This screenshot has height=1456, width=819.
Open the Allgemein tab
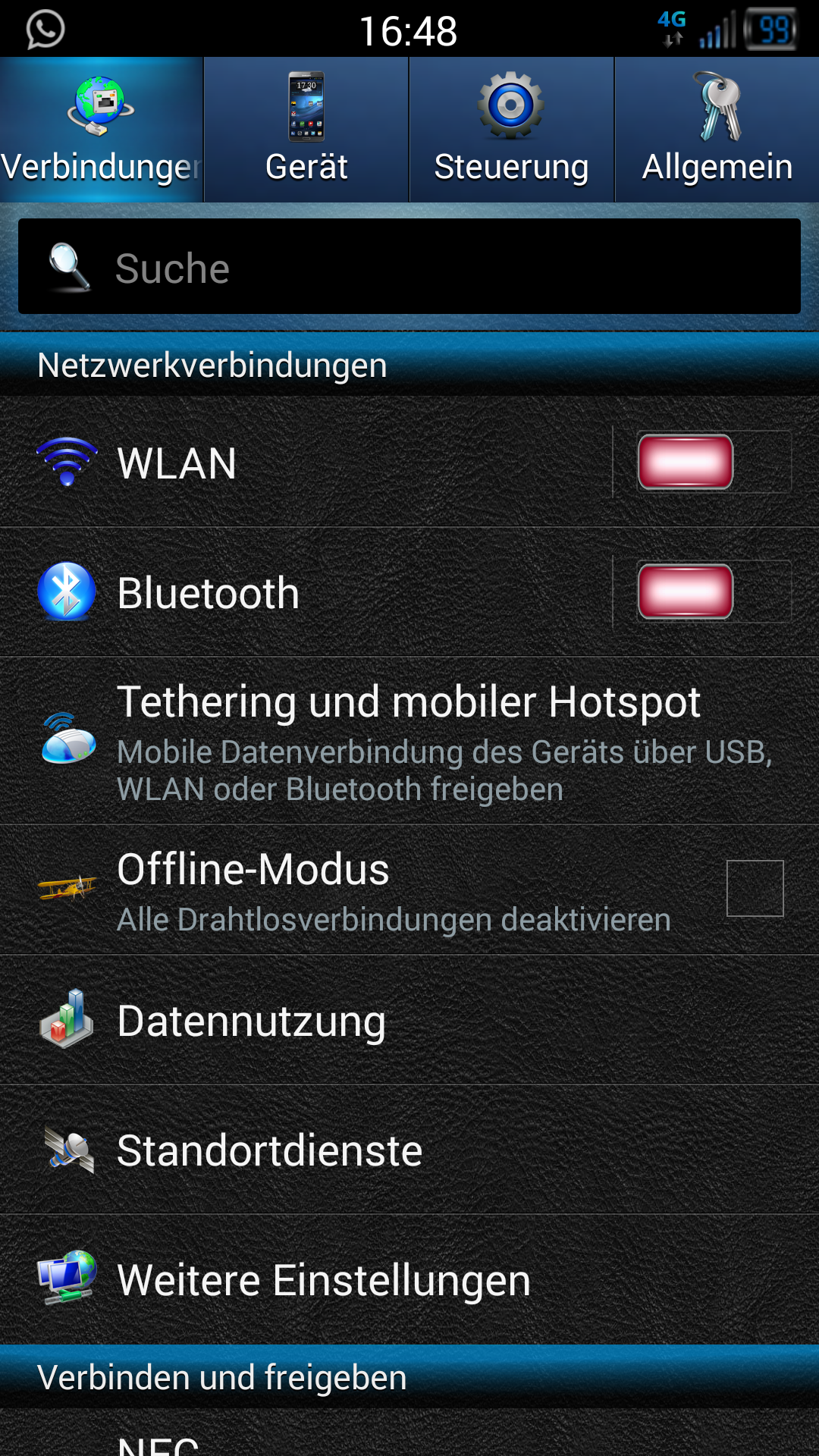tap(717, 130)
